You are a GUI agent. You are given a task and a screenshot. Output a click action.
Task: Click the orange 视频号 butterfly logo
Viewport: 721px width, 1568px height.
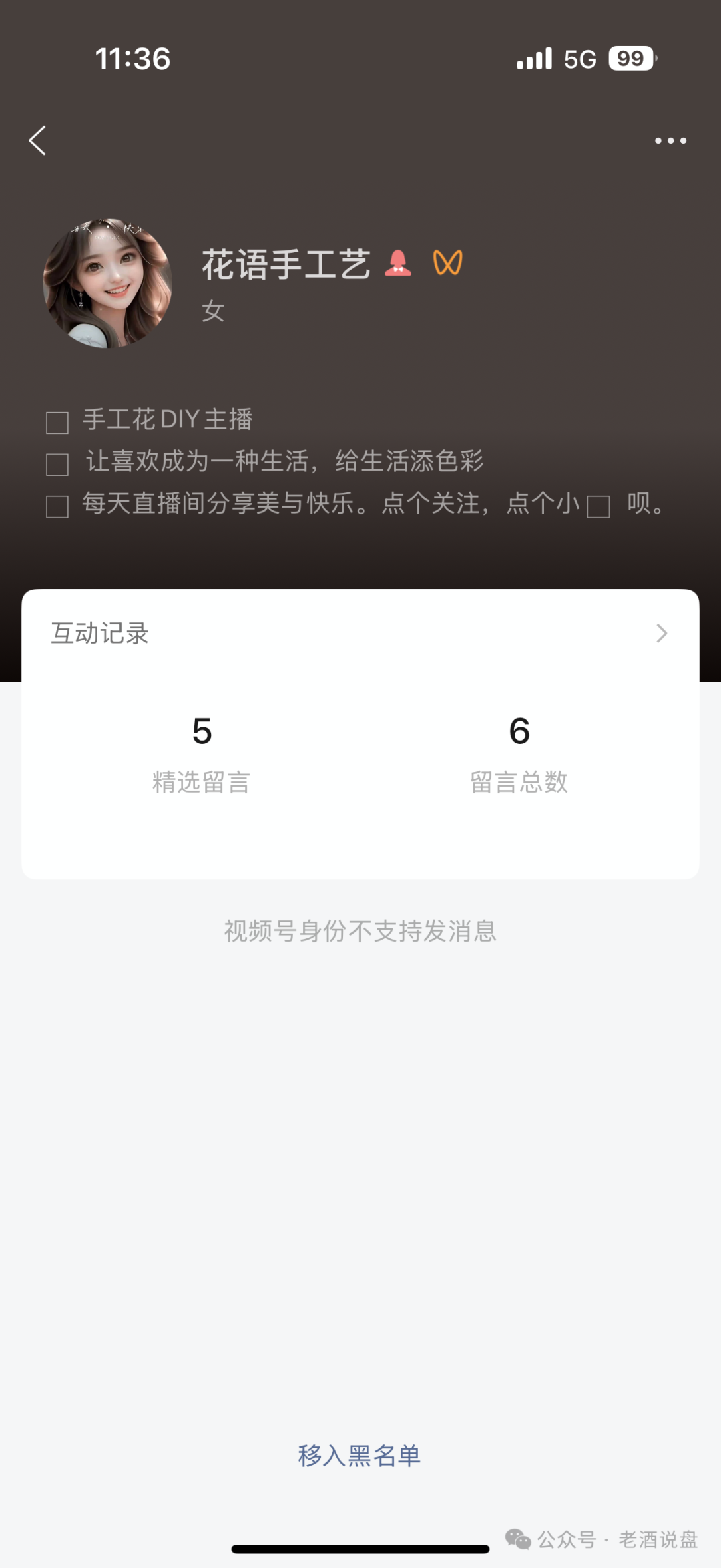point(448,262)
